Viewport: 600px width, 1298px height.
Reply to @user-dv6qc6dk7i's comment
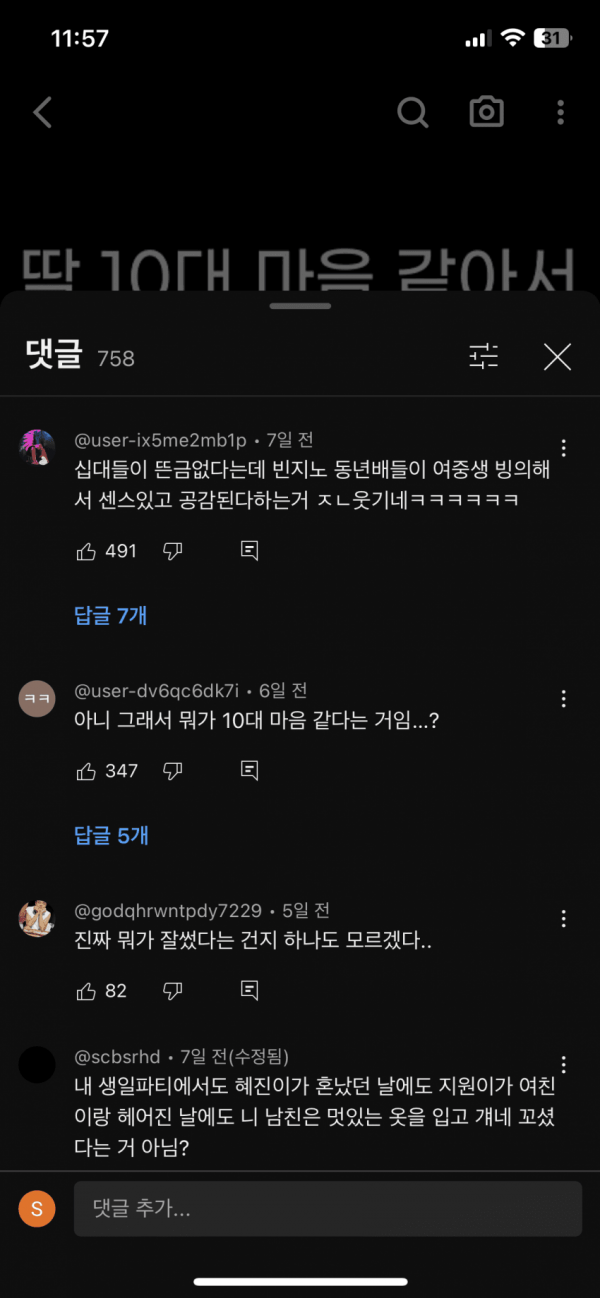pyautogui.click(x=250, y=771)
